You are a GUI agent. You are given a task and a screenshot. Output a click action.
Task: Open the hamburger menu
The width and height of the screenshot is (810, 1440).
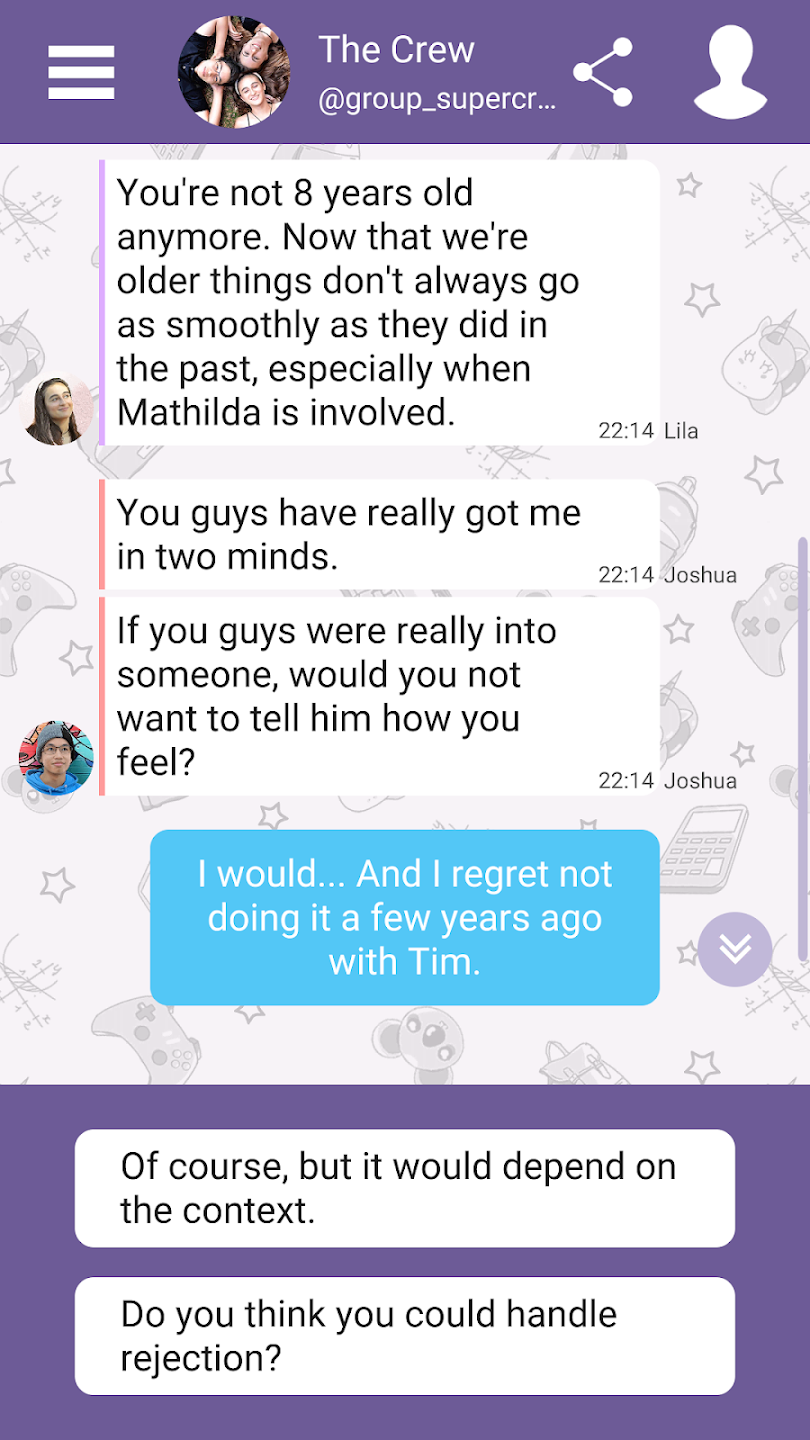click(x=81, y=72)
